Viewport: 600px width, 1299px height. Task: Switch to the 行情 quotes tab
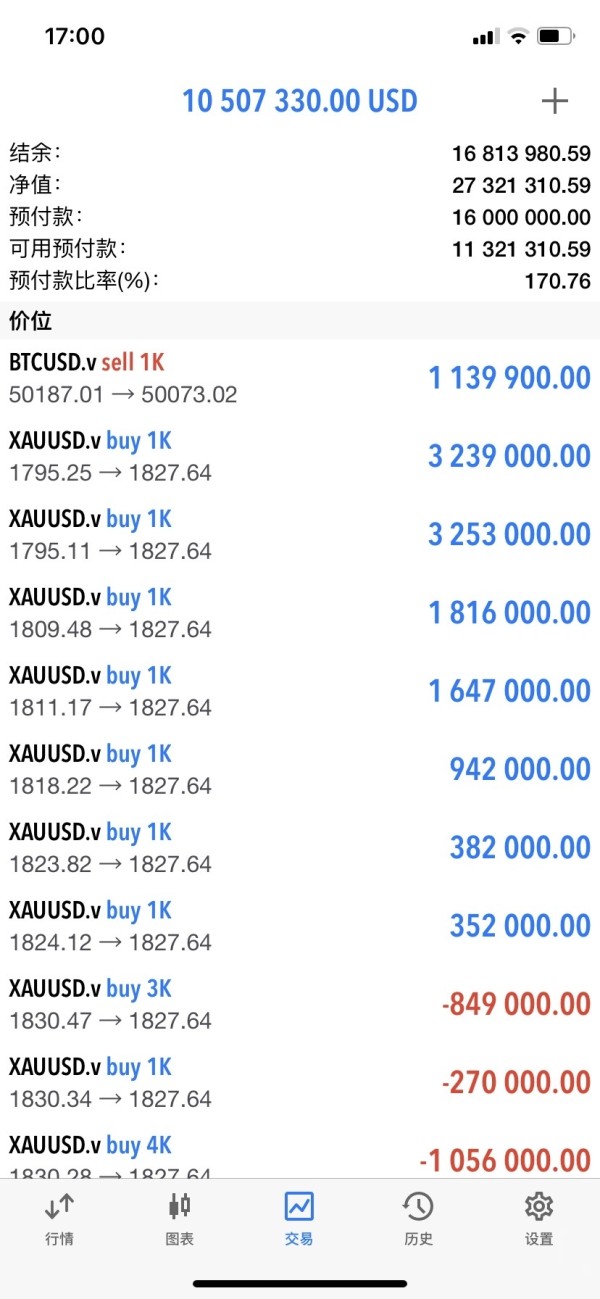coord(59,1219)
